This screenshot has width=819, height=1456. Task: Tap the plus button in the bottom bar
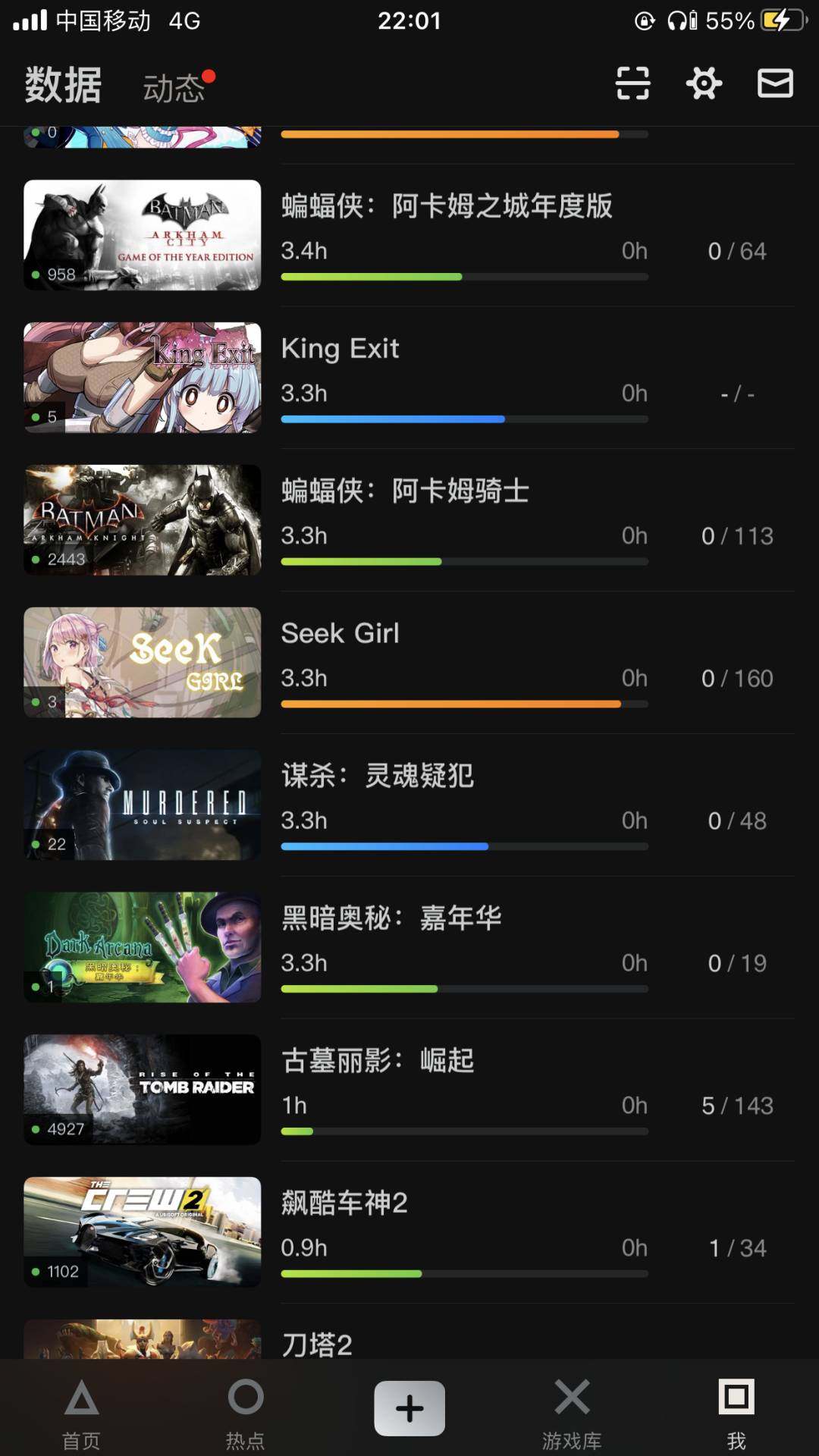click(x=409, y=1407)
